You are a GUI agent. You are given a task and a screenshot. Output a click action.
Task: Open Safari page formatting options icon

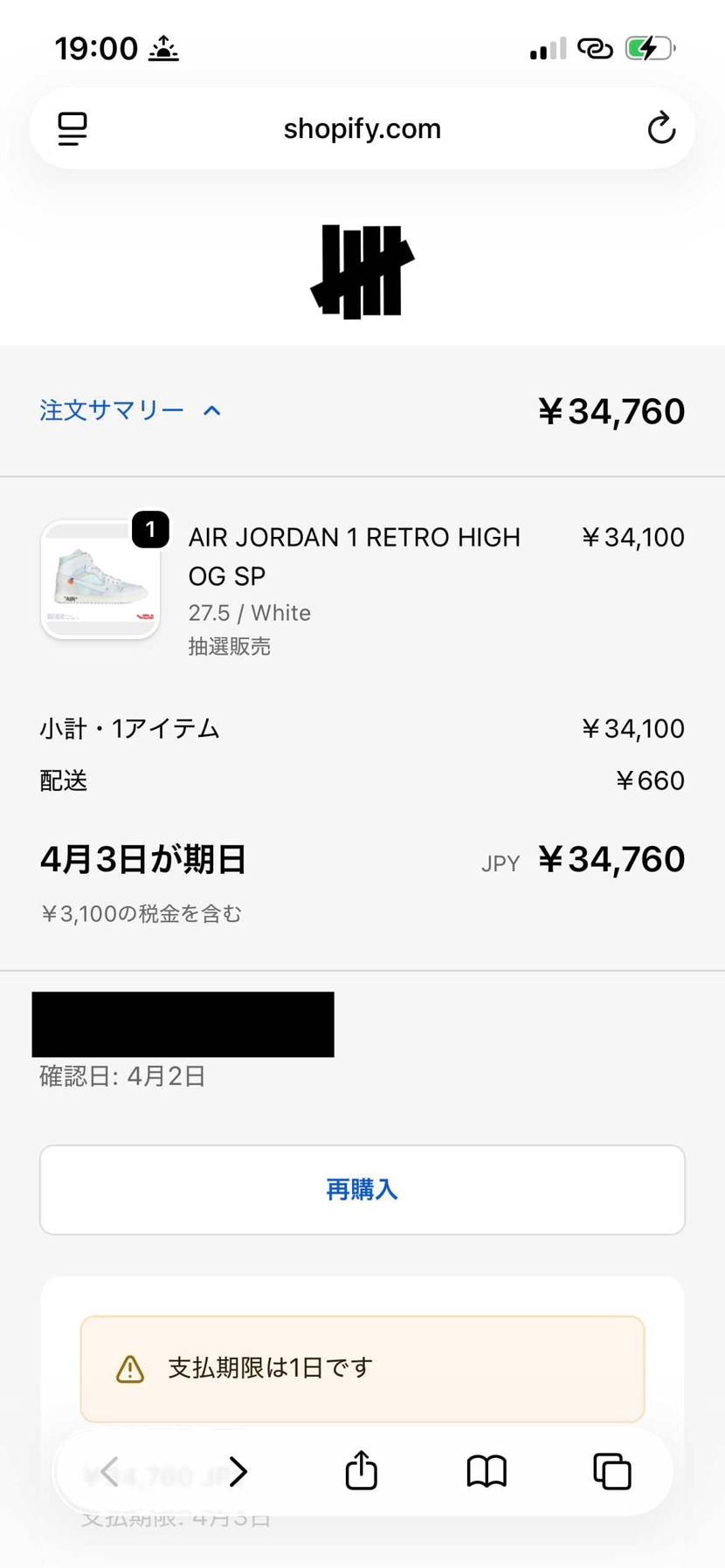pyautogui.click(x=71, y=127)
